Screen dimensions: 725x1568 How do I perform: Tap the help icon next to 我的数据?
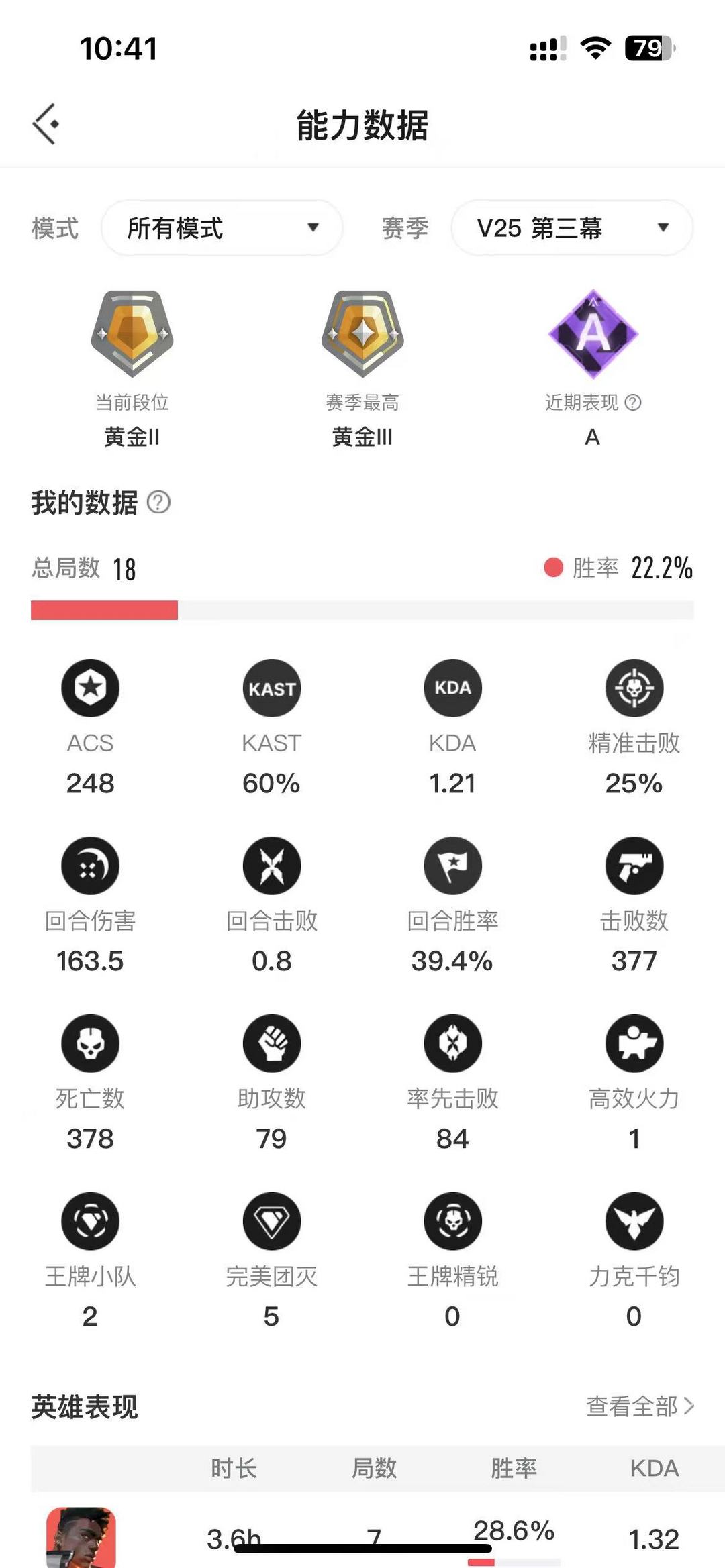pyautogui.click(x=158, y=502)
